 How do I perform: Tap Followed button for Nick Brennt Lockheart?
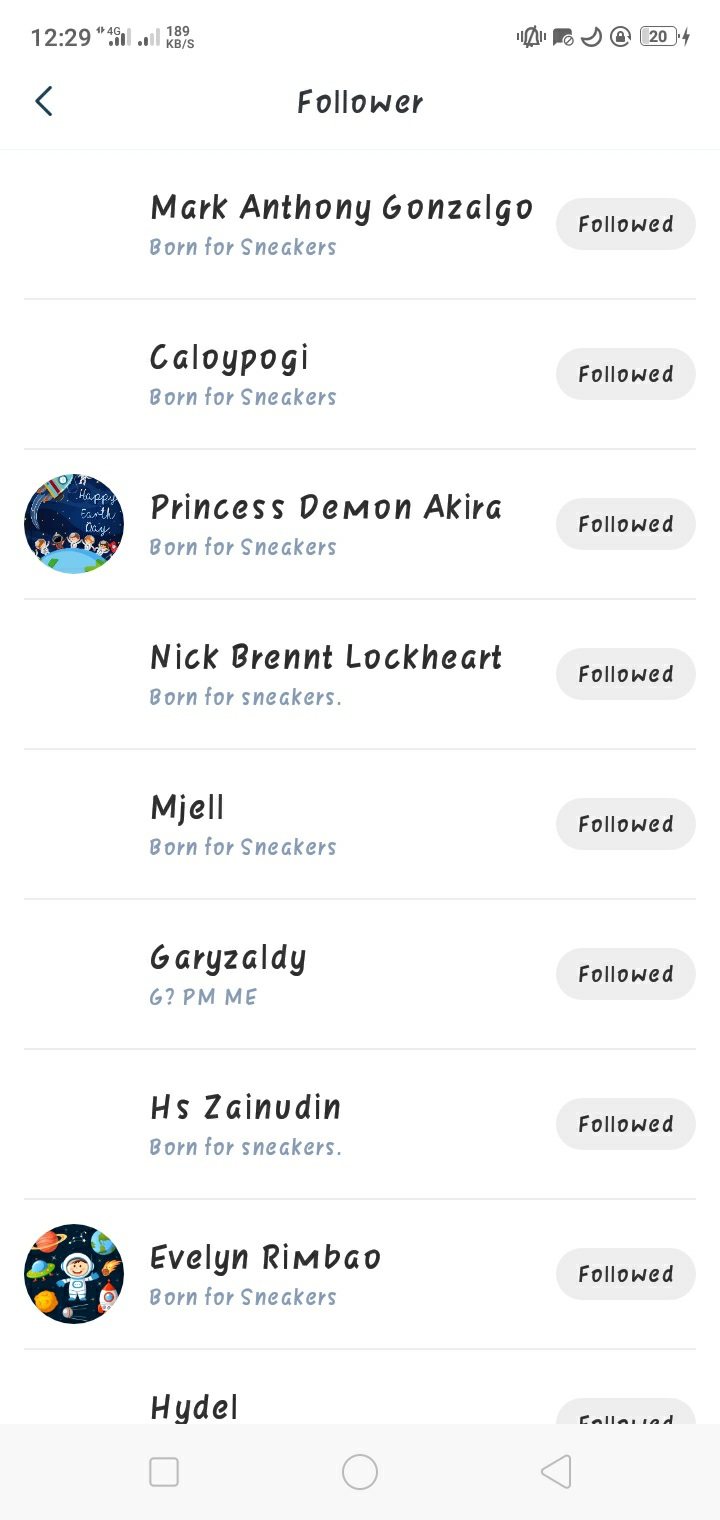(x=625, y=674)
